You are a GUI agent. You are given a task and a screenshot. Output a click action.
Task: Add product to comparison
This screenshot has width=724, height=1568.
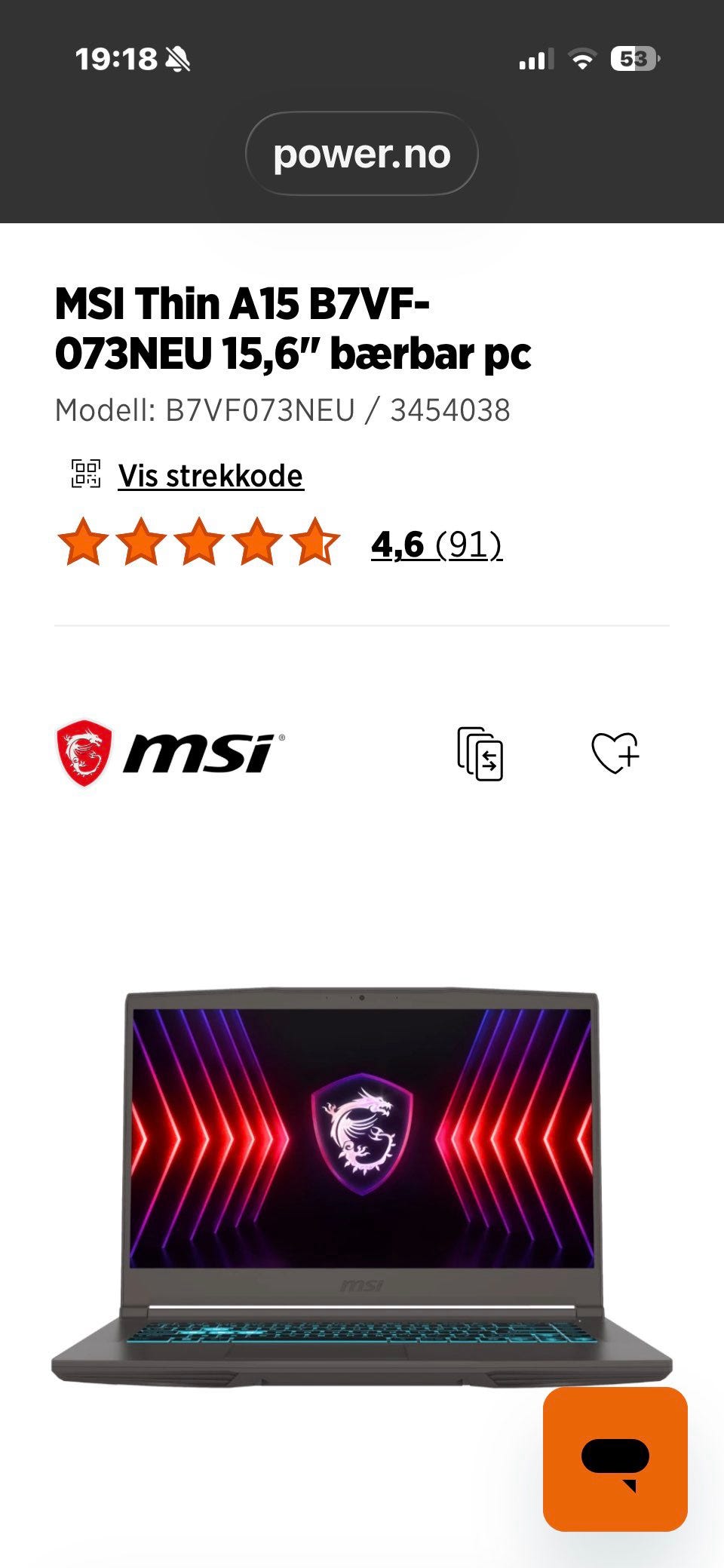[x=480, y=753]
